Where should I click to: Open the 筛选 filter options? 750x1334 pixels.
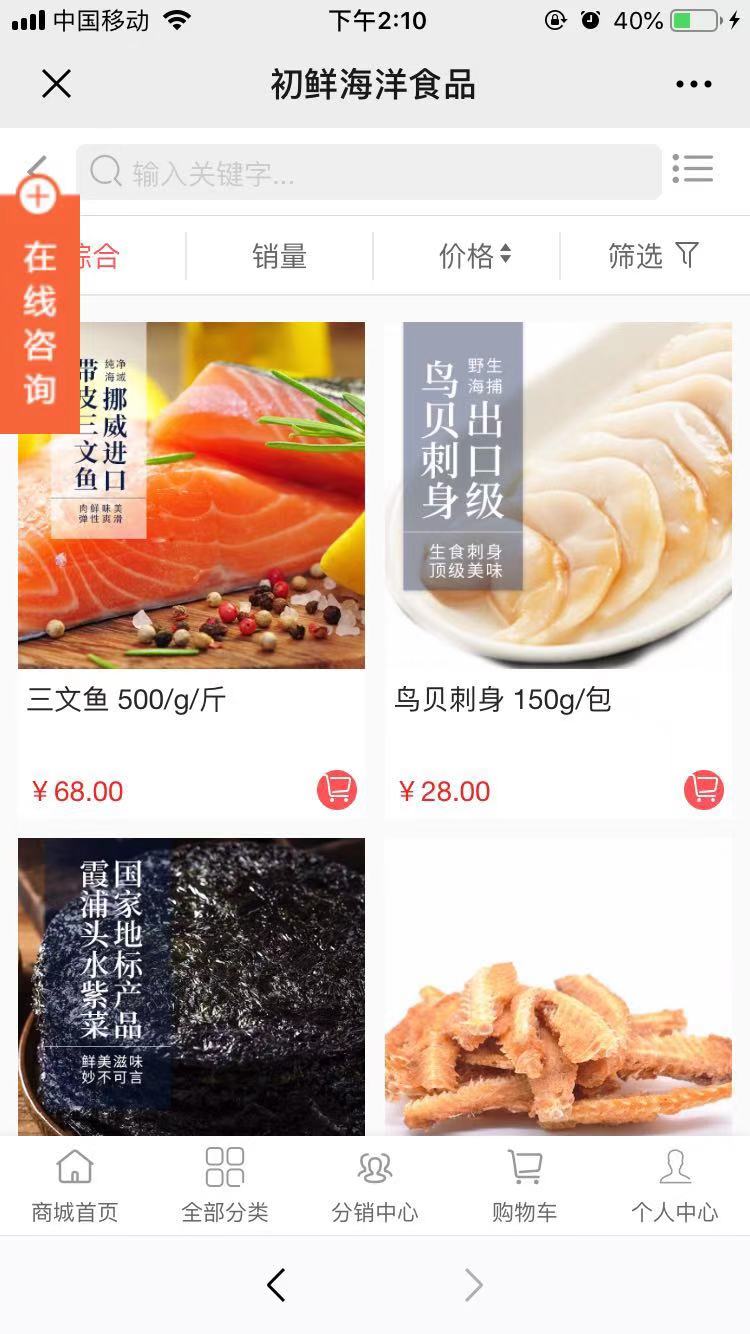point(653,257)
